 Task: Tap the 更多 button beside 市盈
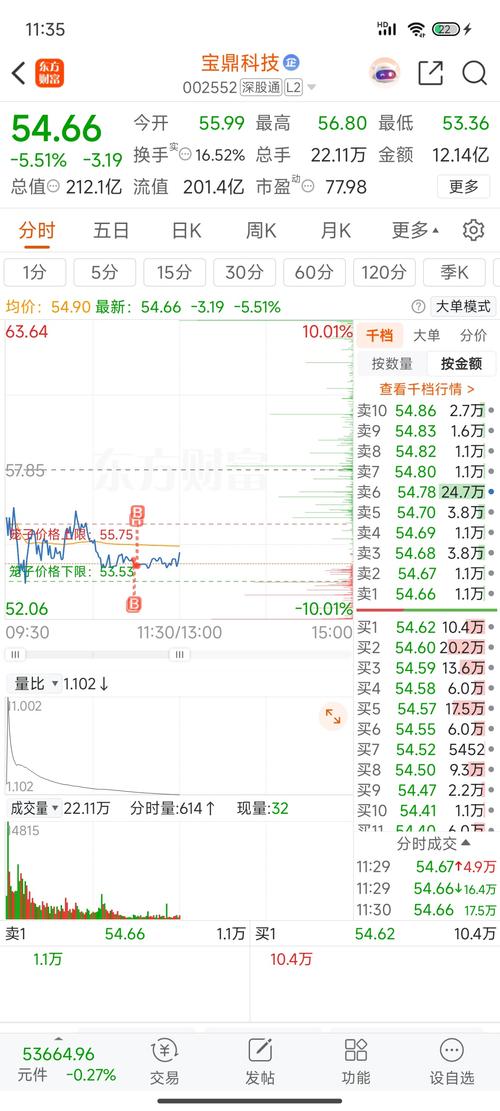click(464, 187)
